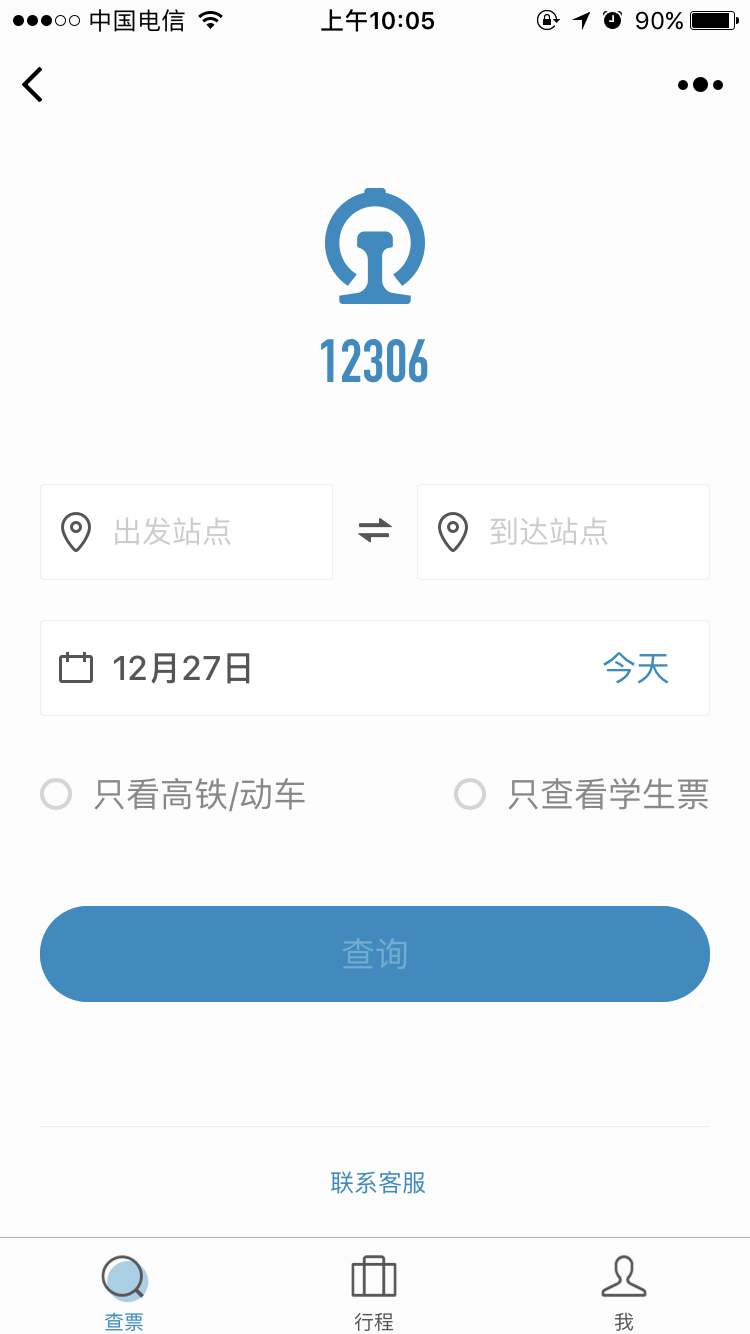Swap departure and arrival stations
Image resolution: width=750 pixels, height=1334 pixels.
[375, 531]
